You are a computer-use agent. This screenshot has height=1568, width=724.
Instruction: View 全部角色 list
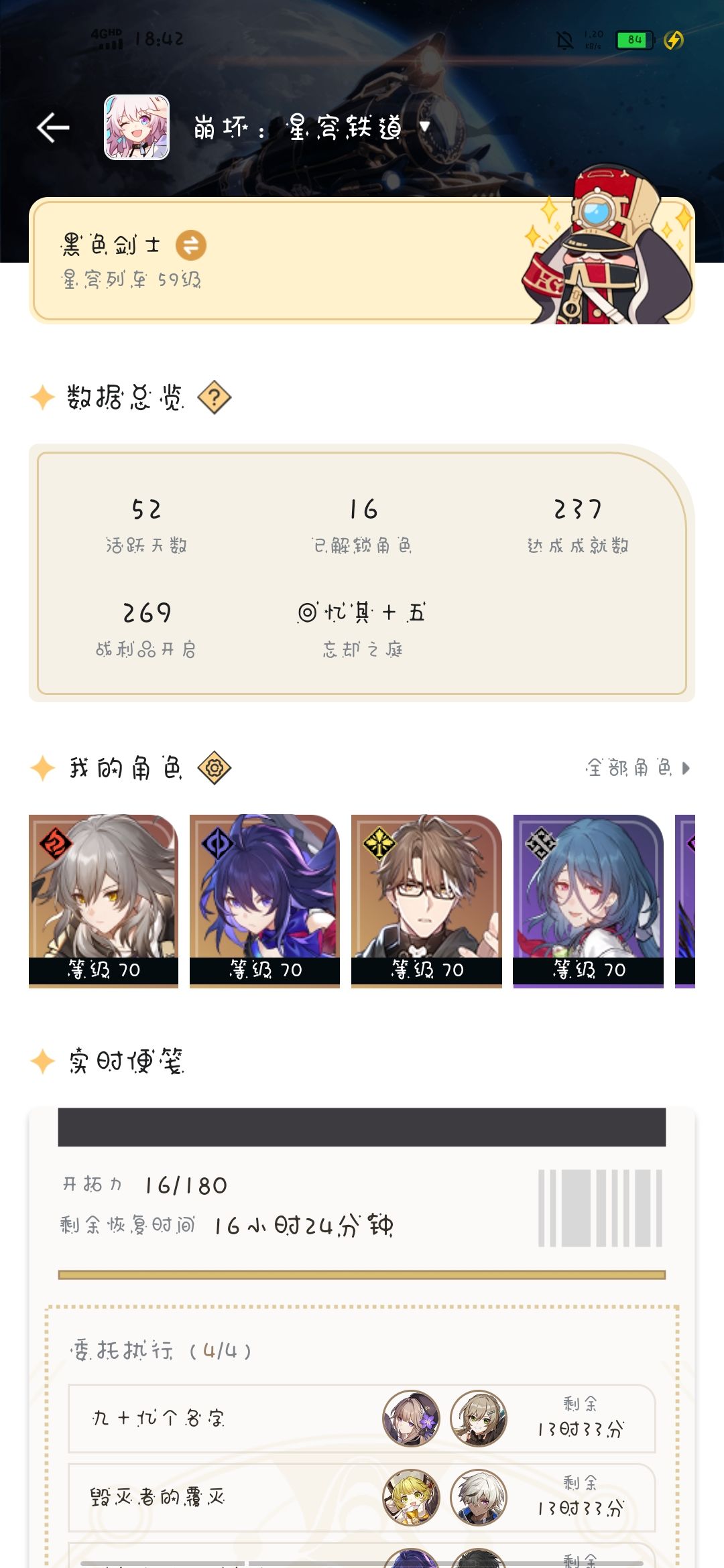point(638,768)
